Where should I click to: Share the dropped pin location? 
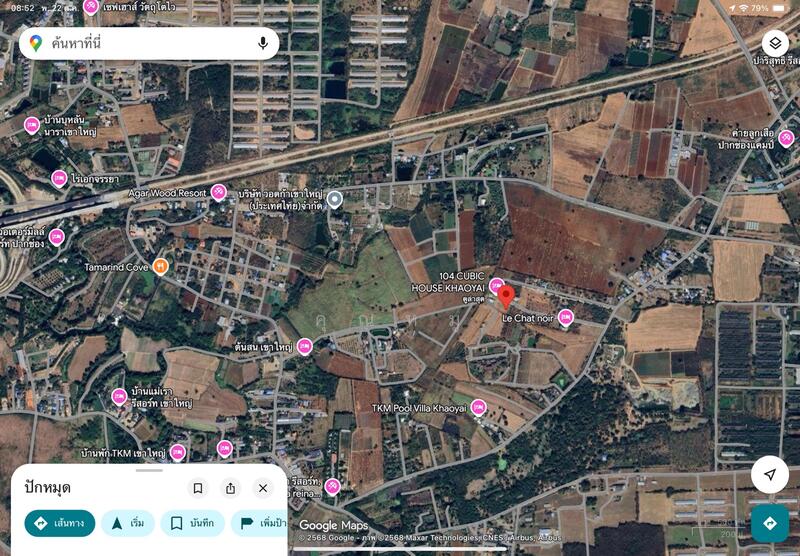coord(231,488)
